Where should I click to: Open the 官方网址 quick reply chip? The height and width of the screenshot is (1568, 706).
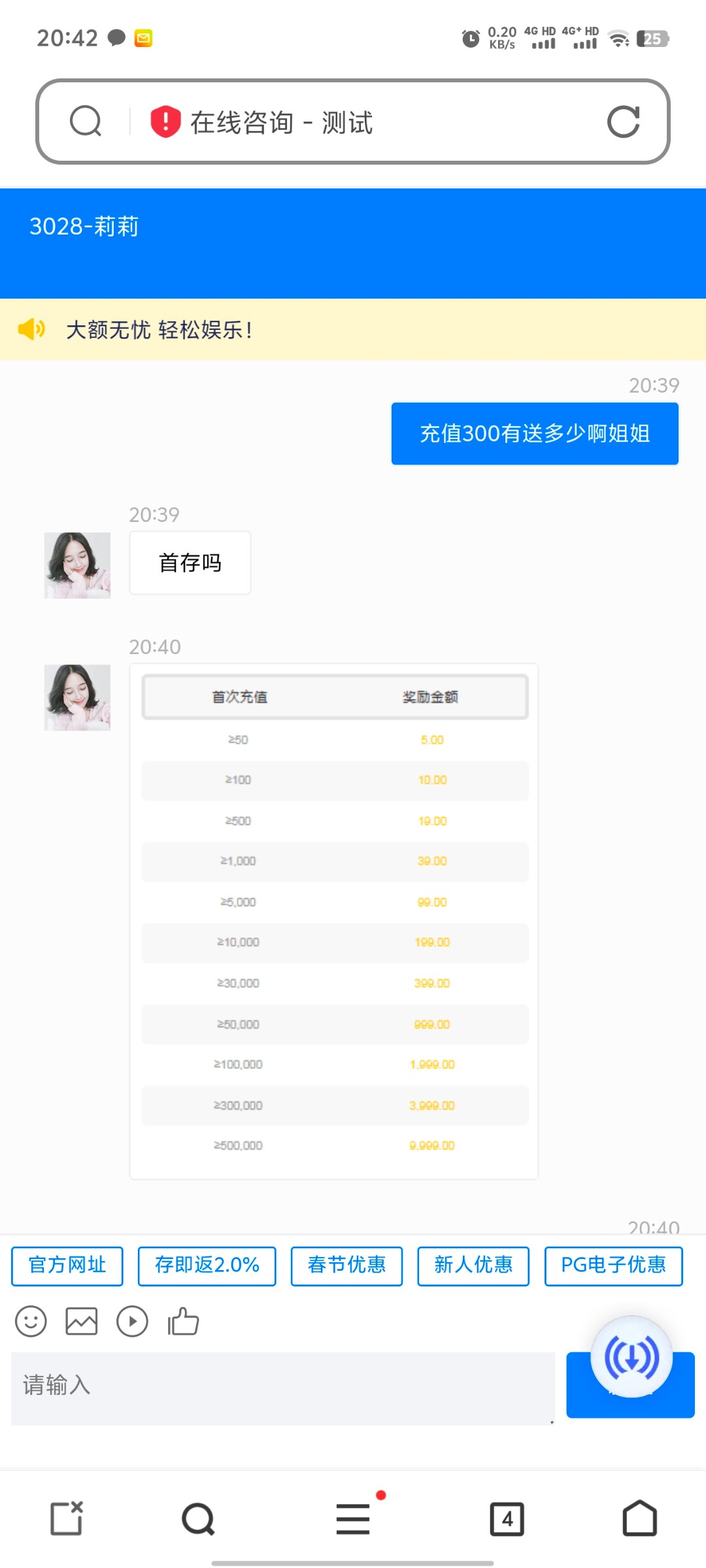click(x=67, y=1266)
